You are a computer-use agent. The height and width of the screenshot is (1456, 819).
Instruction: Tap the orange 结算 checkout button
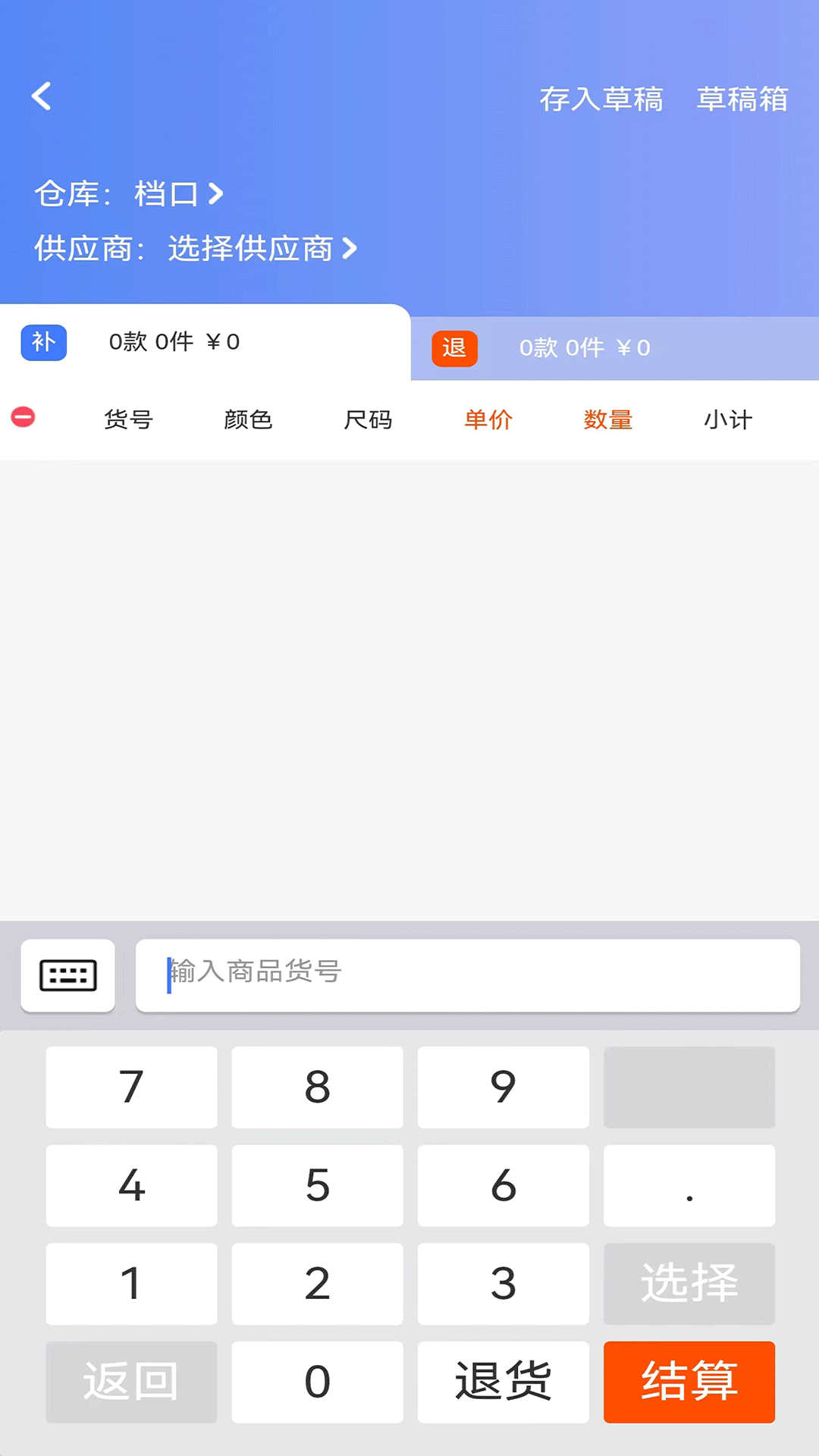tap(689, 1382)
